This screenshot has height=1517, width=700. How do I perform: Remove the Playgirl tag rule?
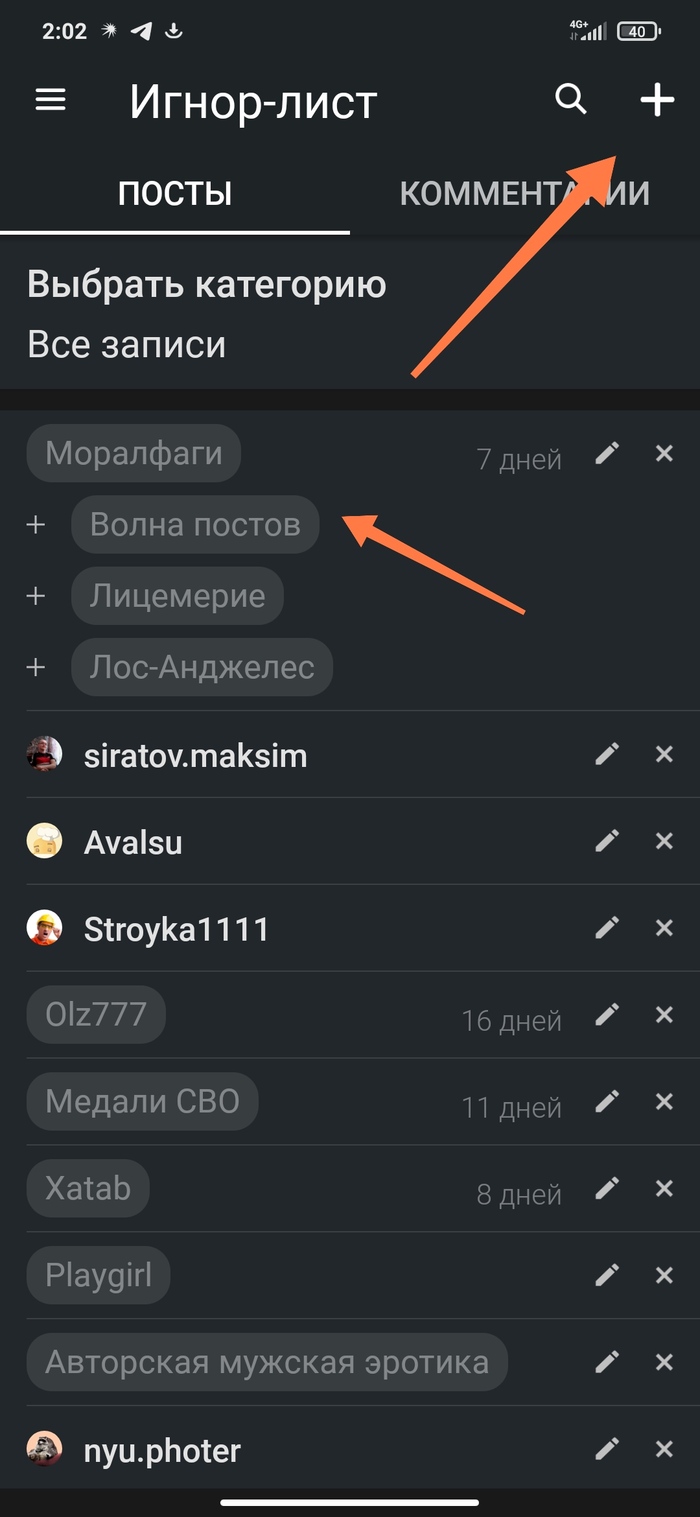click(x=664, y=1276)
